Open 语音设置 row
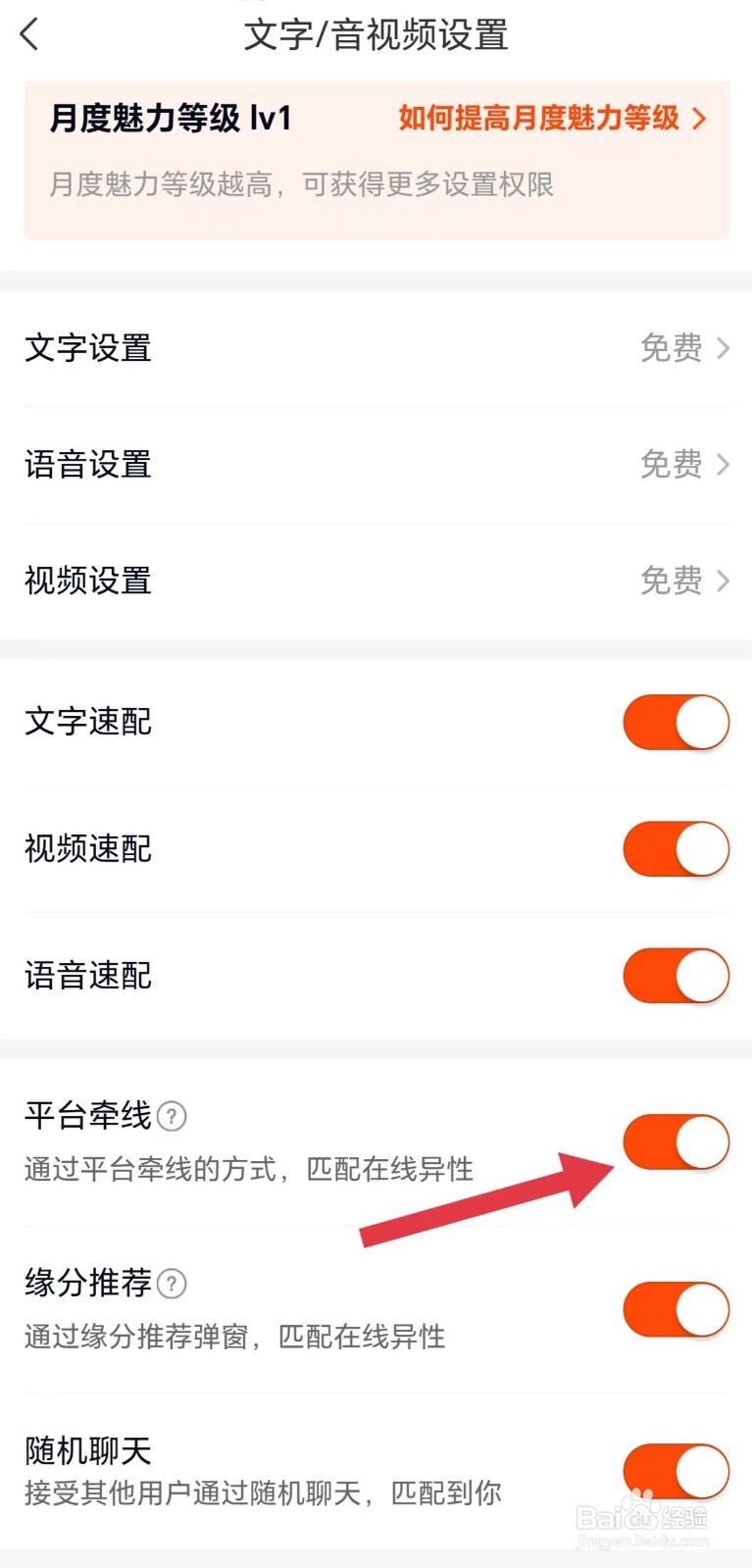The width and height of the screenshot is (752, 1568). 376,465
